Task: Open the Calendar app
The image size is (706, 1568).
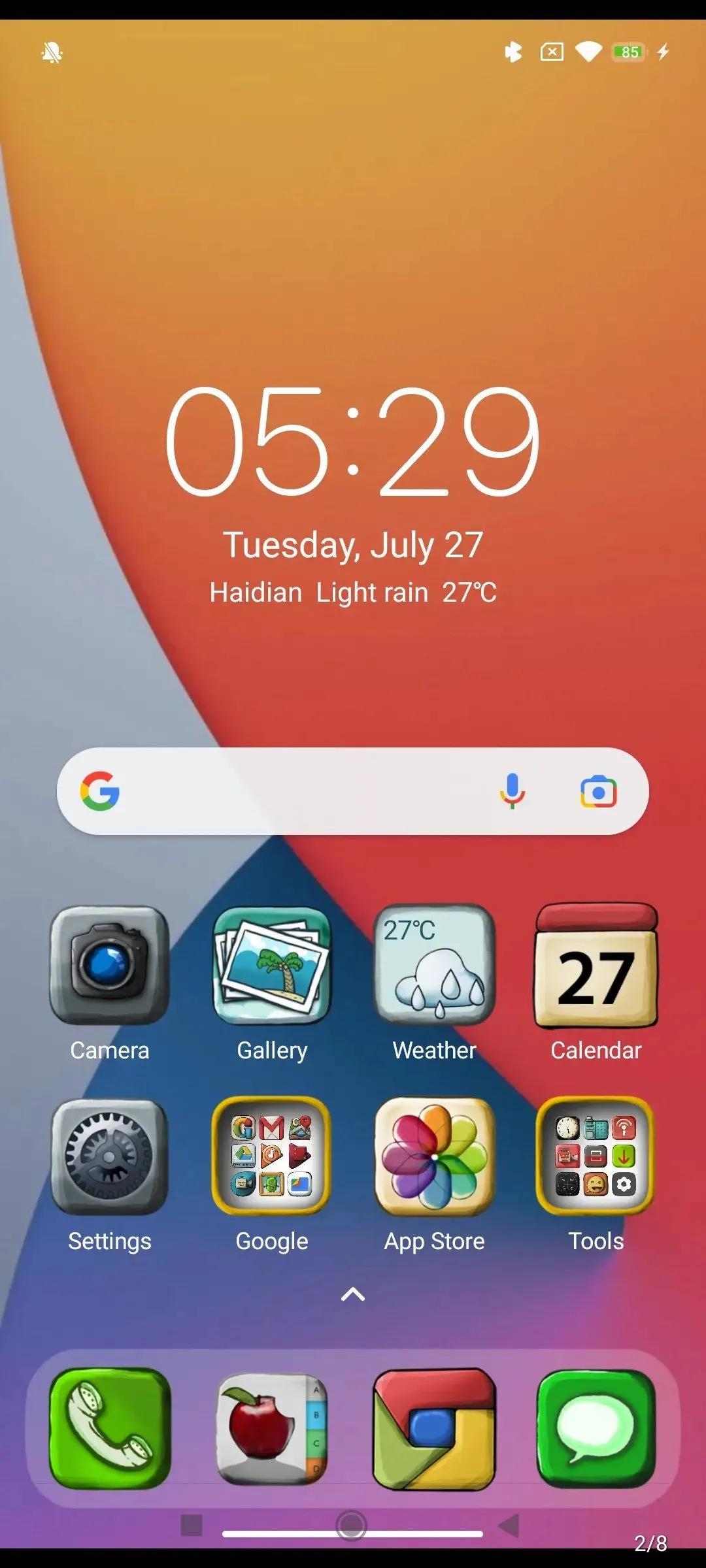Action: pos(596,966)
